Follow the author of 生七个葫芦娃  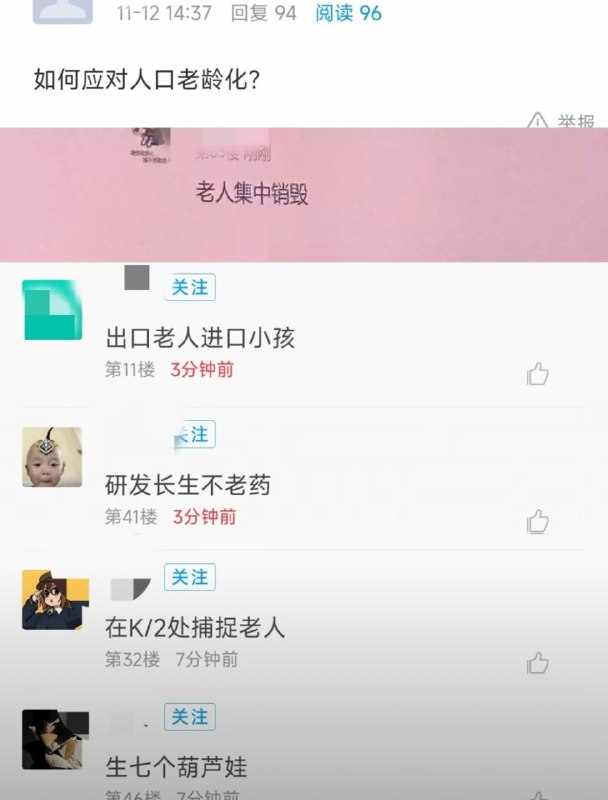[x=190, y=717]
